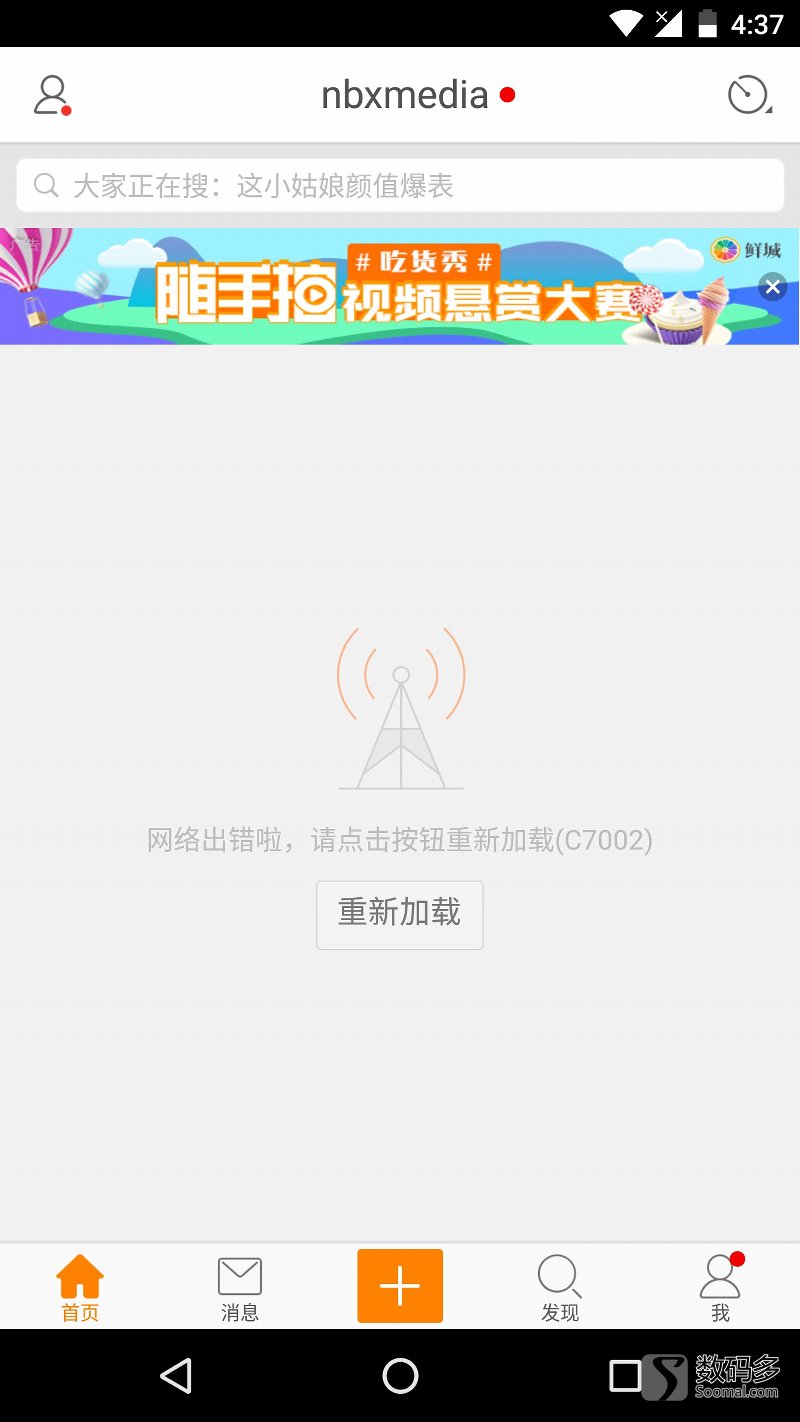Open the 我 profile tab icon
The image size is (800, 1422).
point(720,1275)
